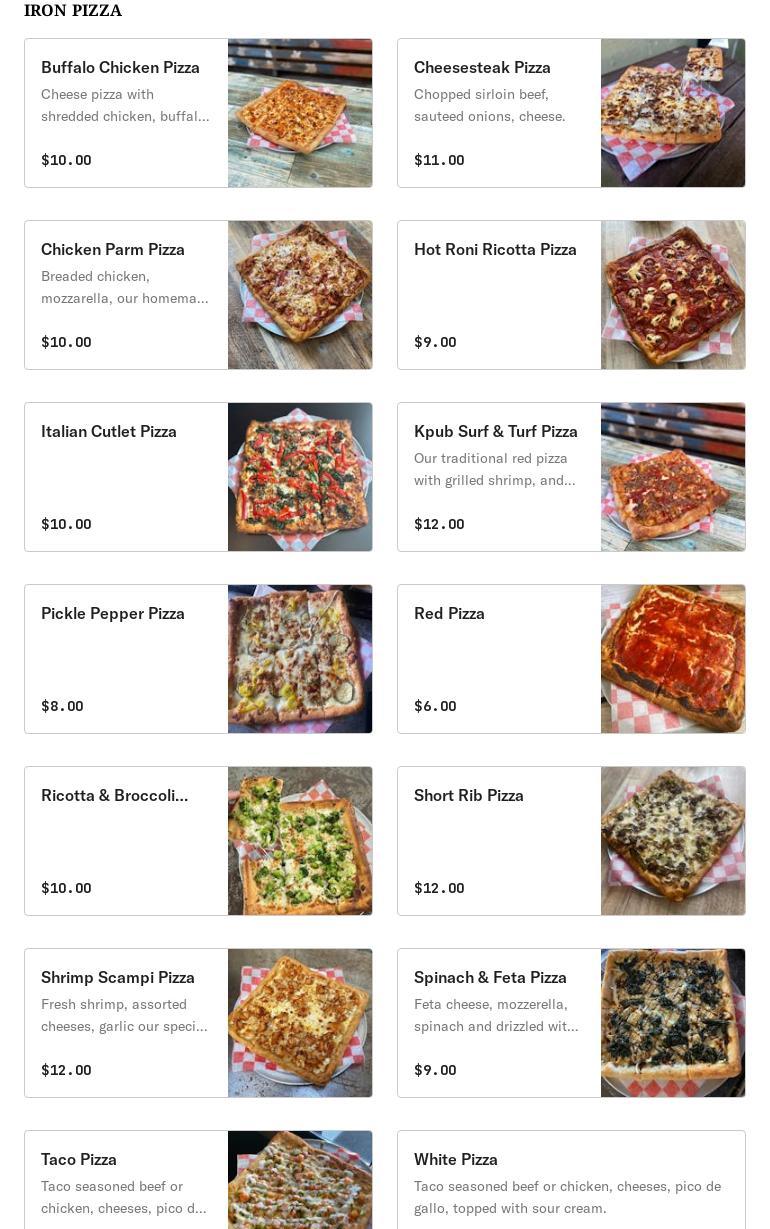The height and width of the screenshot is (1229, 770).
Task: Select the Short Rib Pizza card
Action: click(571, 841)
